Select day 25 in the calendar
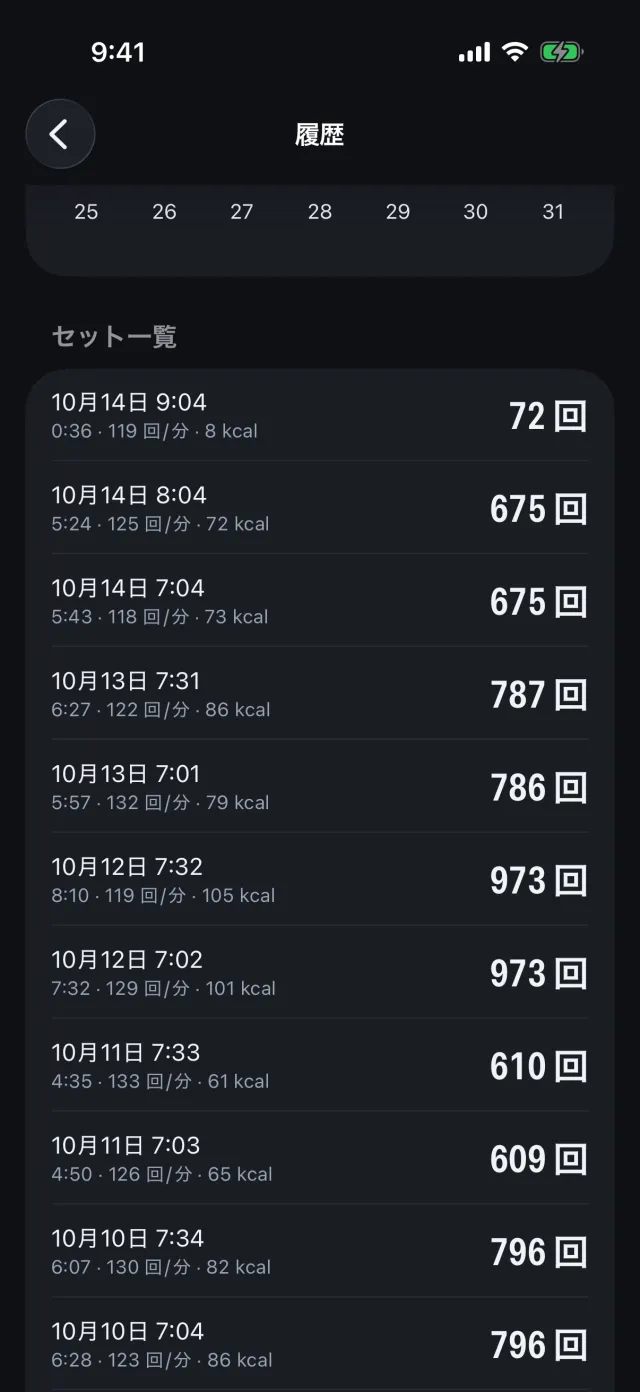The image size is (640, 1392). [x=86, y=211]
